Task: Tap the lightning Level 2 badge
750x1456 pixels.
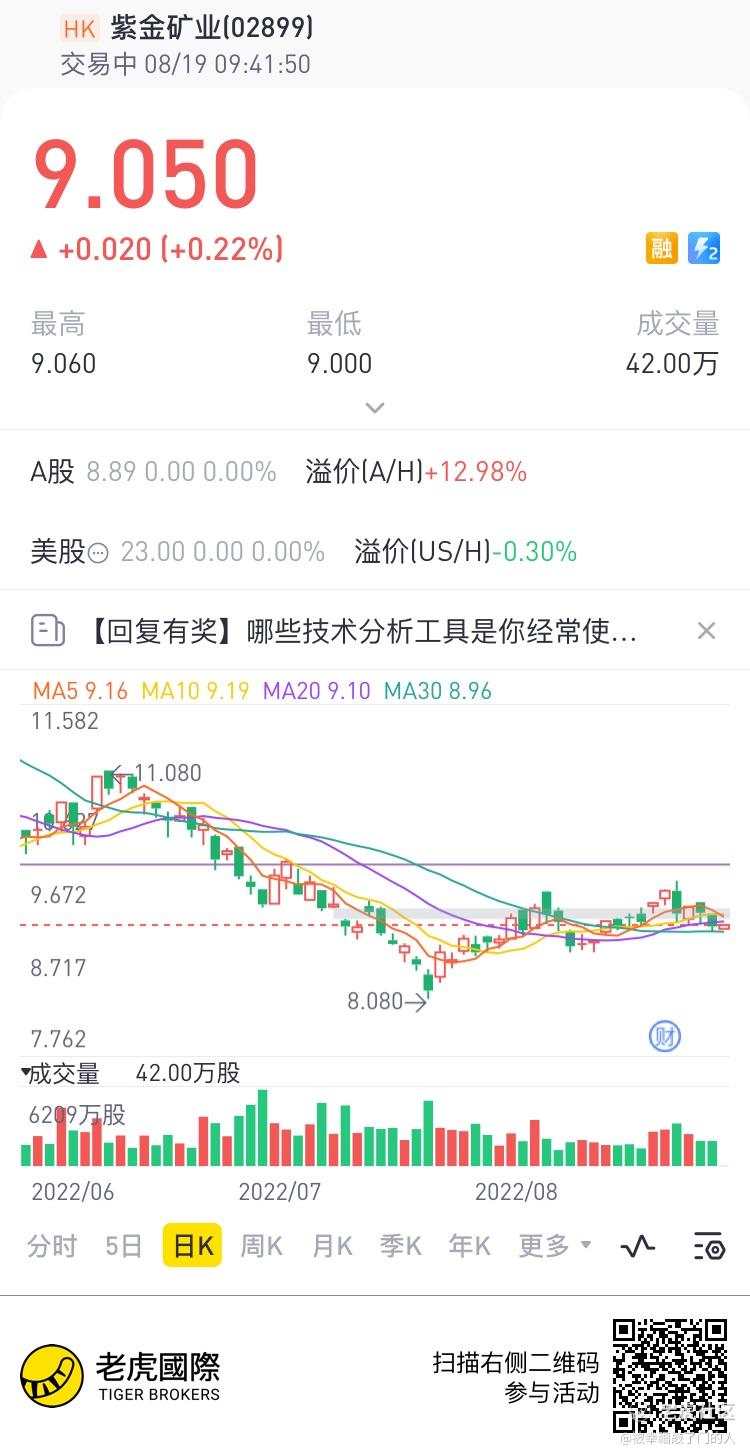Action: (x=704, y=248)
